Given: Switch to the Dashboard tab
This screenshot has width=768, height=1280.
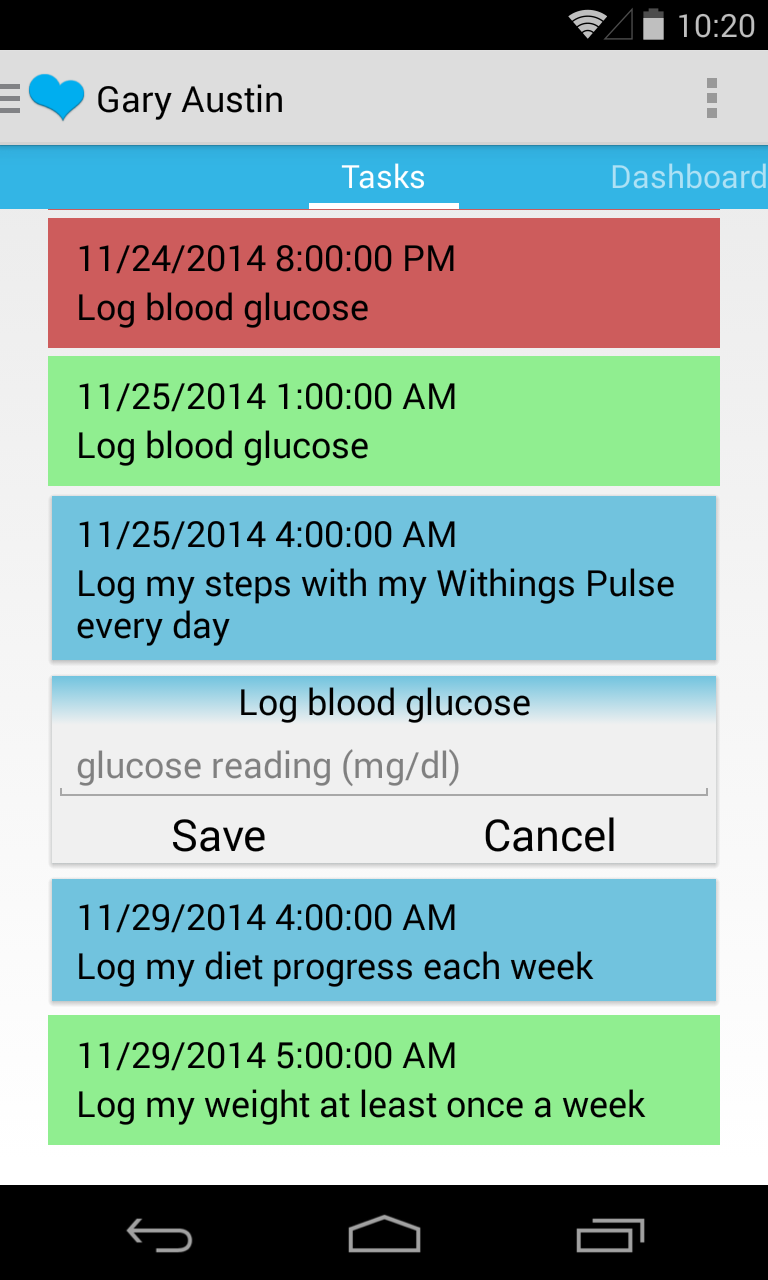Looking at the screenshot, I should click(x=688, y=178).
